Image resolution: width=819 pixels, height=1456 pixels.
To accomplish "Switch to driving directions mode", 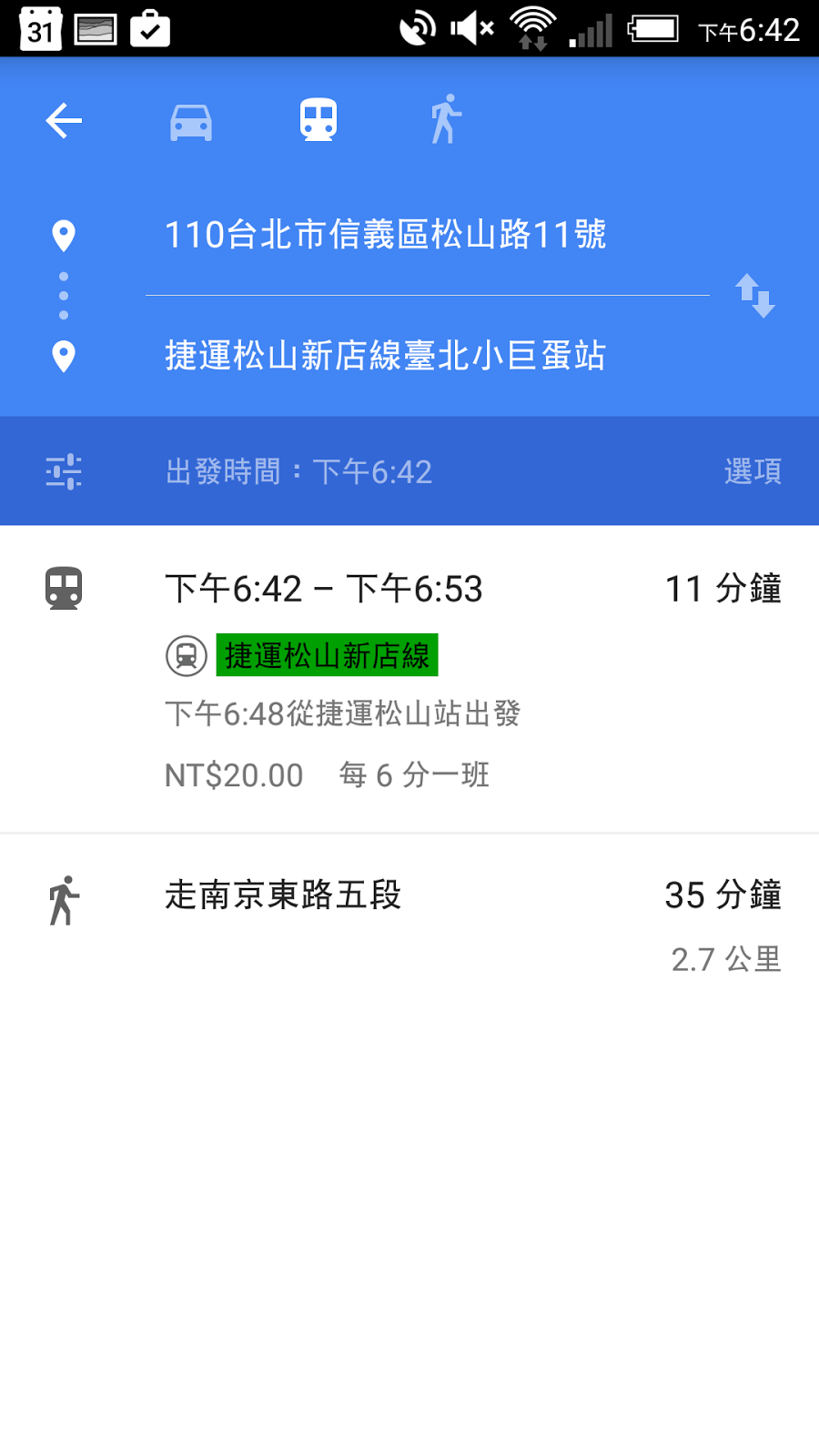I will click(x=191, y=121).
